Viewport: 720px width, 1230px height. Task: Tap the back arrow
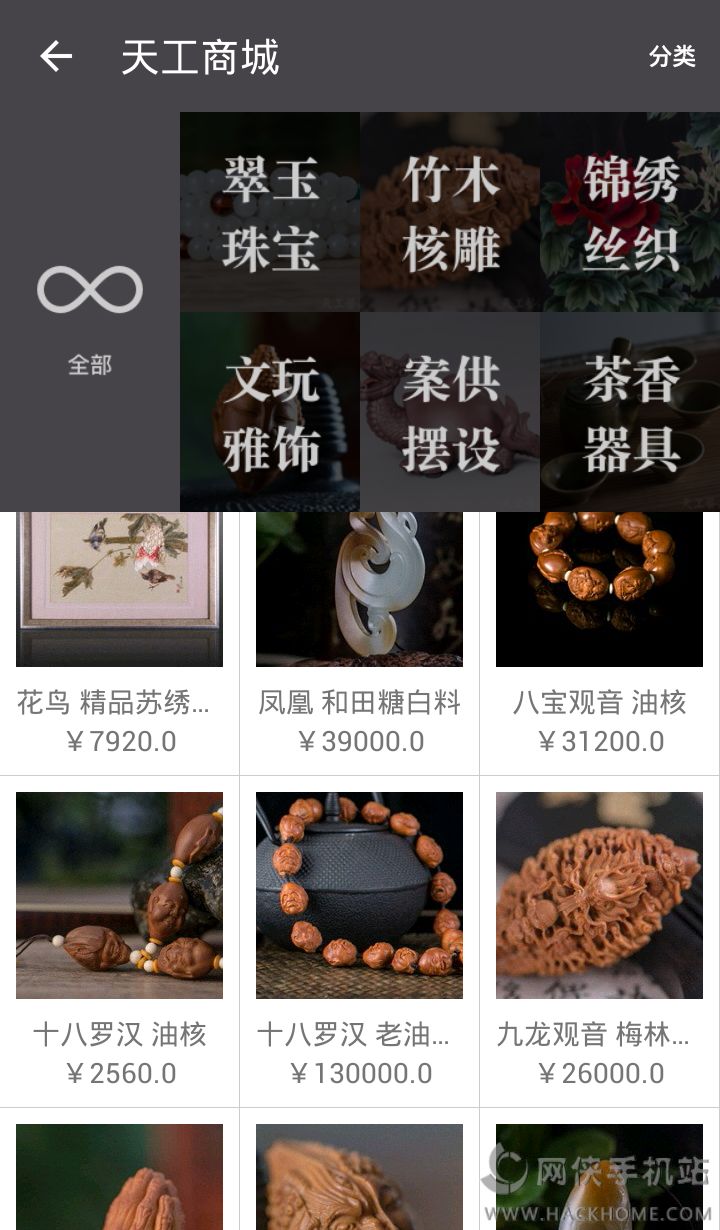(x=56, y=57)
